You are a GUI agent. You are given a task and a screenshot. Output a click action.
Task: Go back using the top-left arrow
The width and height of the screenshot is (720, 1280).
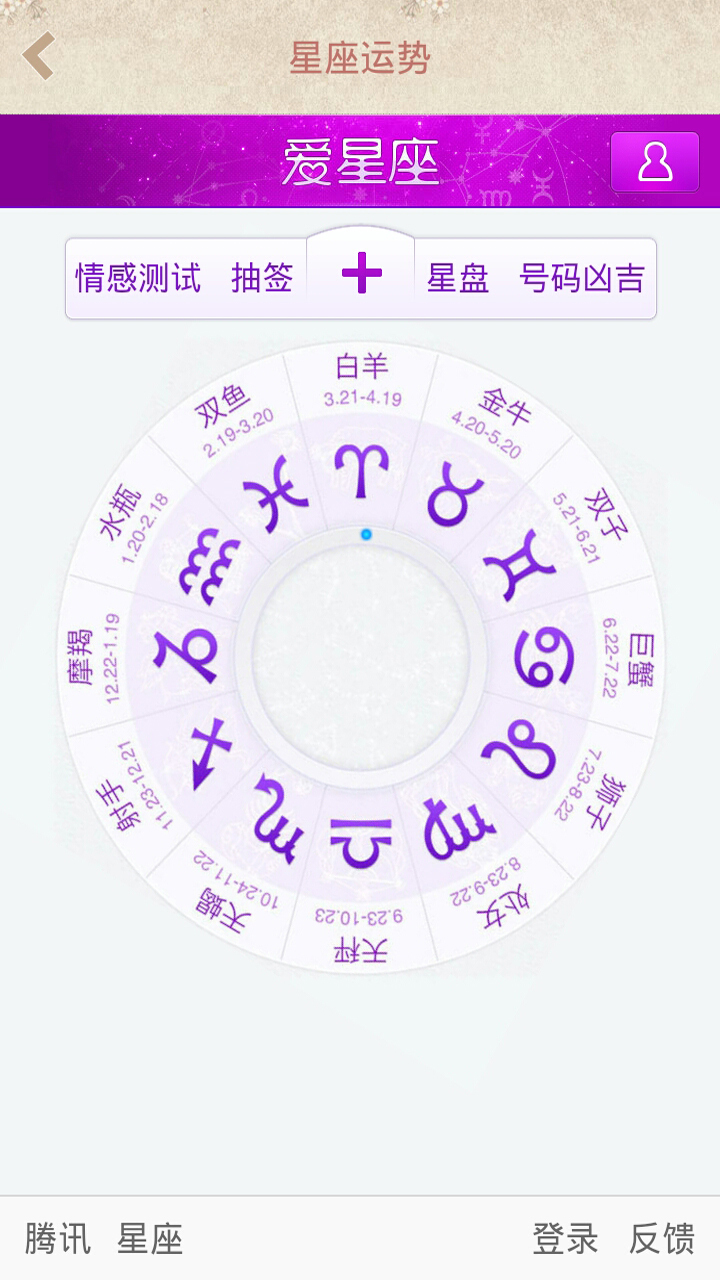click(x=39, y=56)
